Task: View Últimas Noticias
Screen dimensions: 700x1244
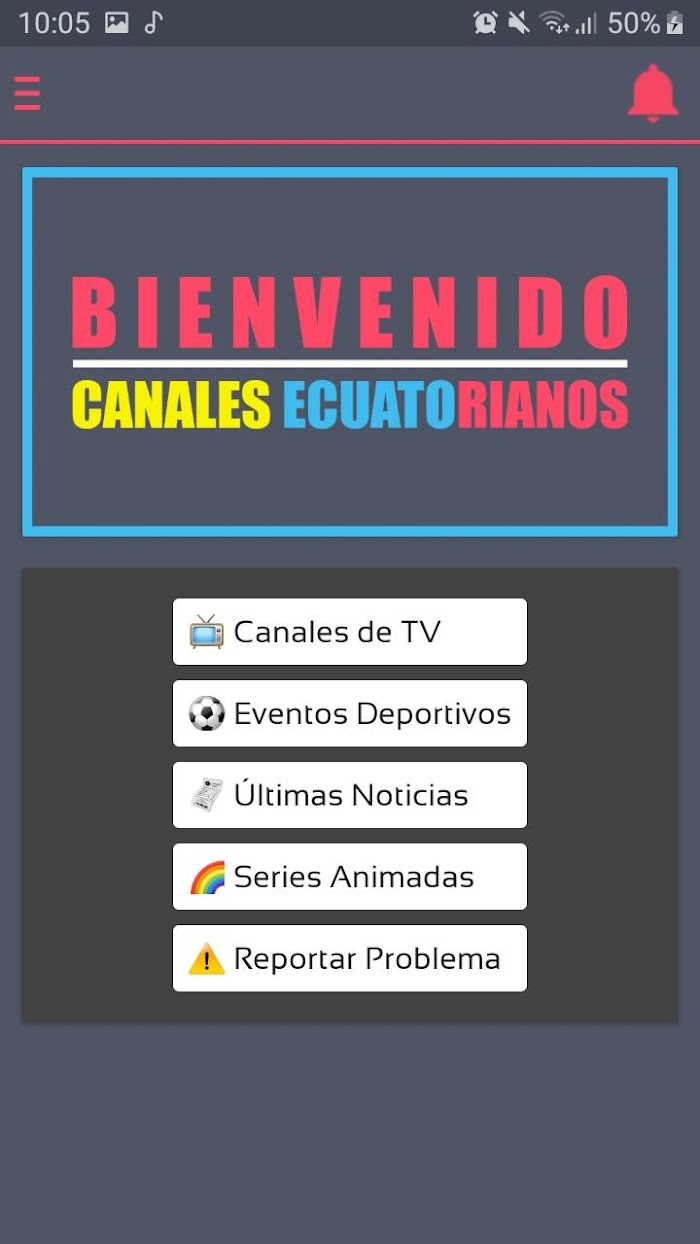Action: point(350,795)
